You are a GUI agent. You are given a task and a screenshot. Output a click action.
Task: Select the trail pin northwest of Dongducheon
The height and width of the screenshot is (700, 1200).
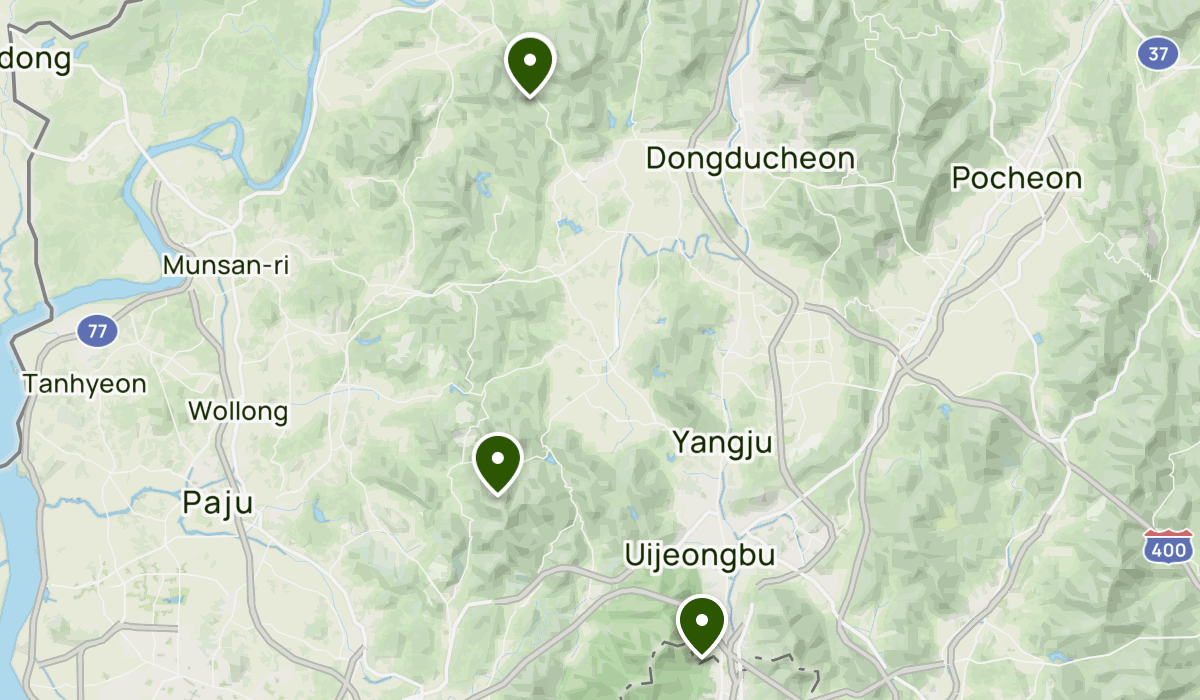click(x=530, y=62)
